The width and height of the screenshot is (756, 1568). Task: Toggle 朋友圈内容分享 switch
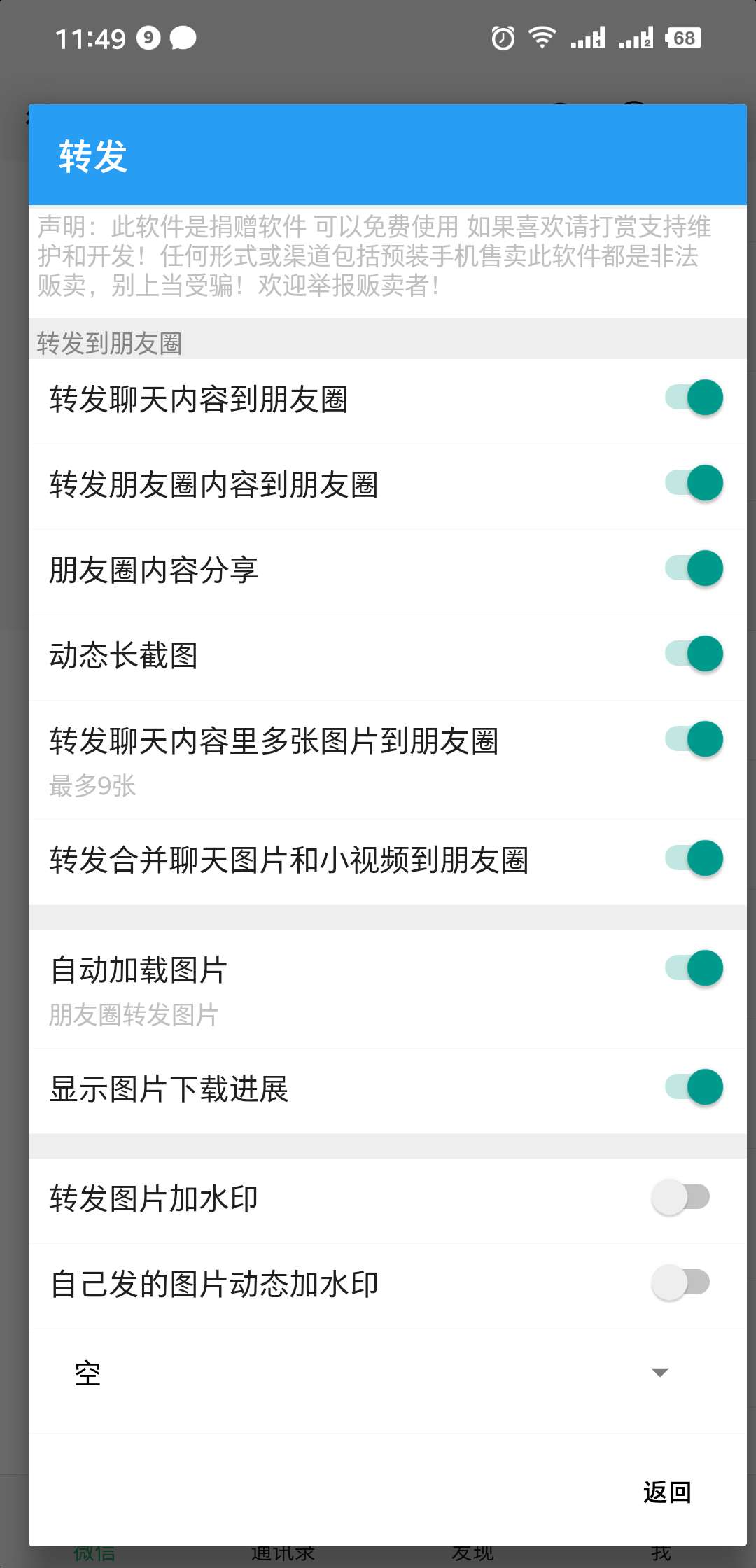[694, 569]
